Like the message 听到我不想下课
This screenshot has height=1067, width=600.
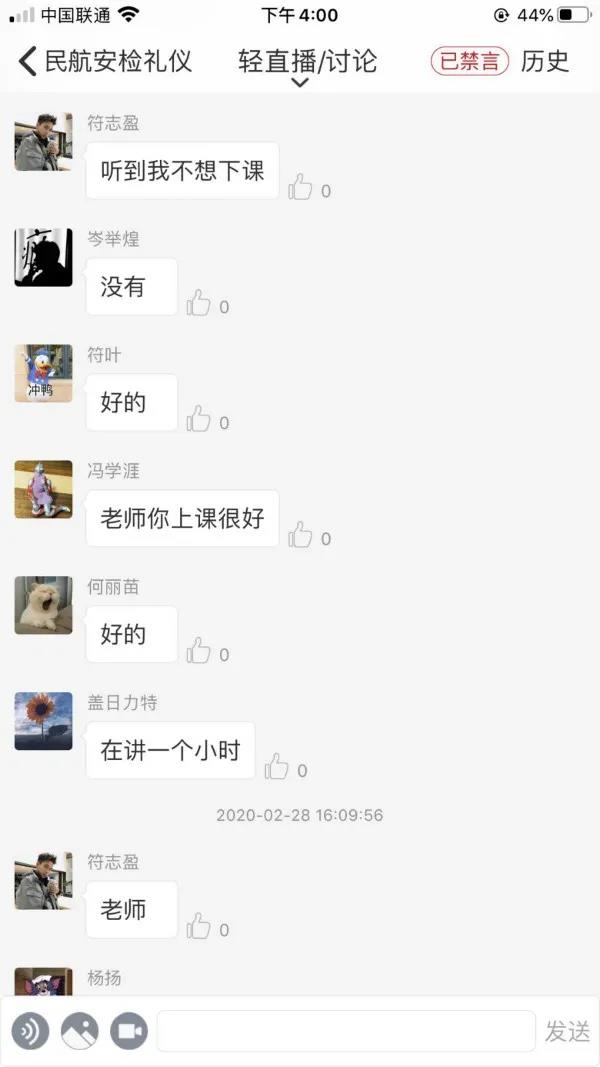point(301,187)
